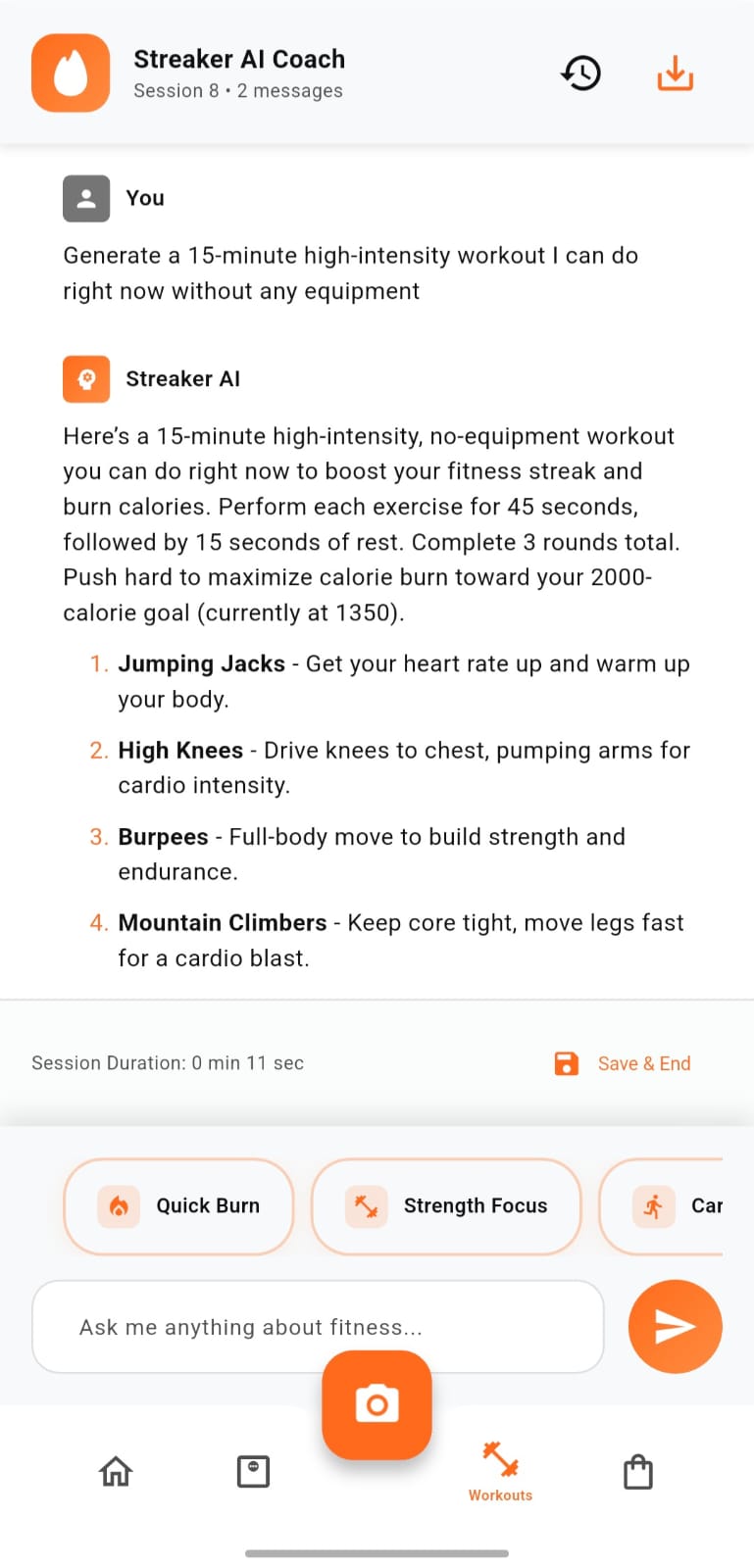754x1568 pixels.
Task: Choose the Strength Focus chip
Action: 446,1205
